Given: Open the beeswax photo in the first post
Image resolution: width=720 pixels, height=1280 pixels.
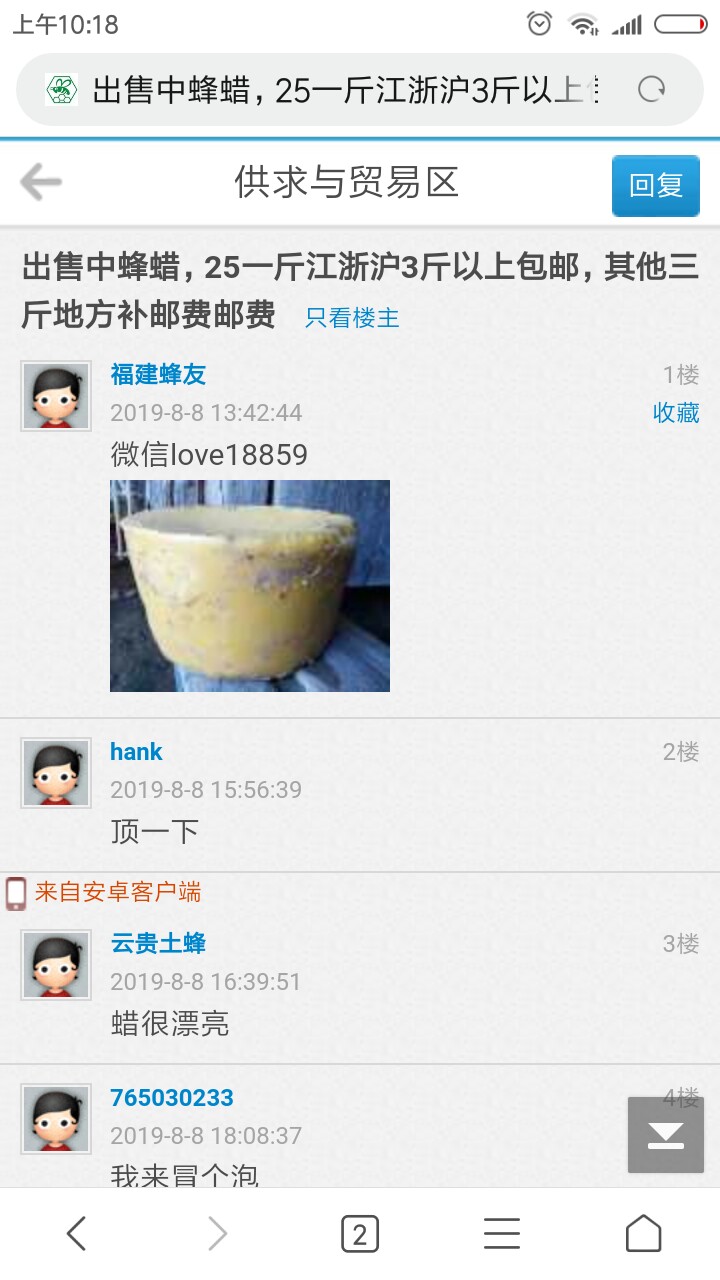Looking at the screenshot, I should (250, 585).
